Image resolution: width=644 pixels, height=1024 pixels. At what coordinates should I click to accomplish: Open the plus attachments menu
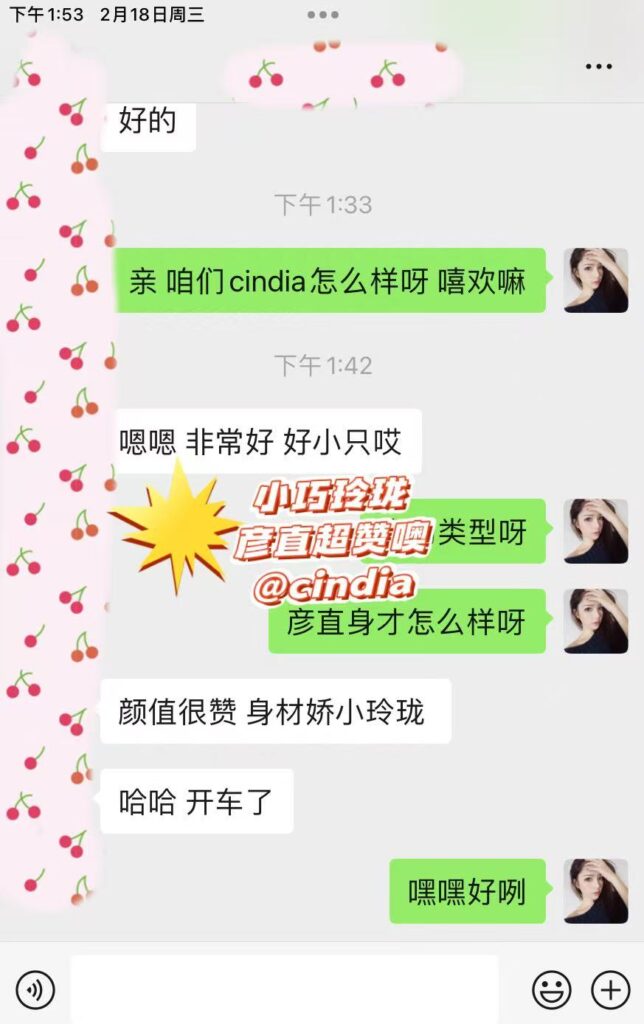610,990
